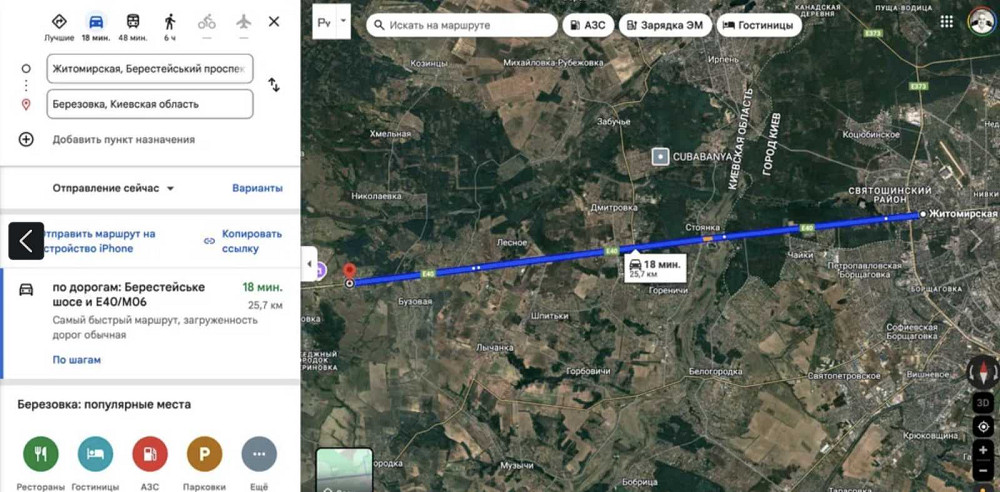Zoom in on the map
Image resolution: width=1000 pixels, height=492 pixels.
(983, 450)
